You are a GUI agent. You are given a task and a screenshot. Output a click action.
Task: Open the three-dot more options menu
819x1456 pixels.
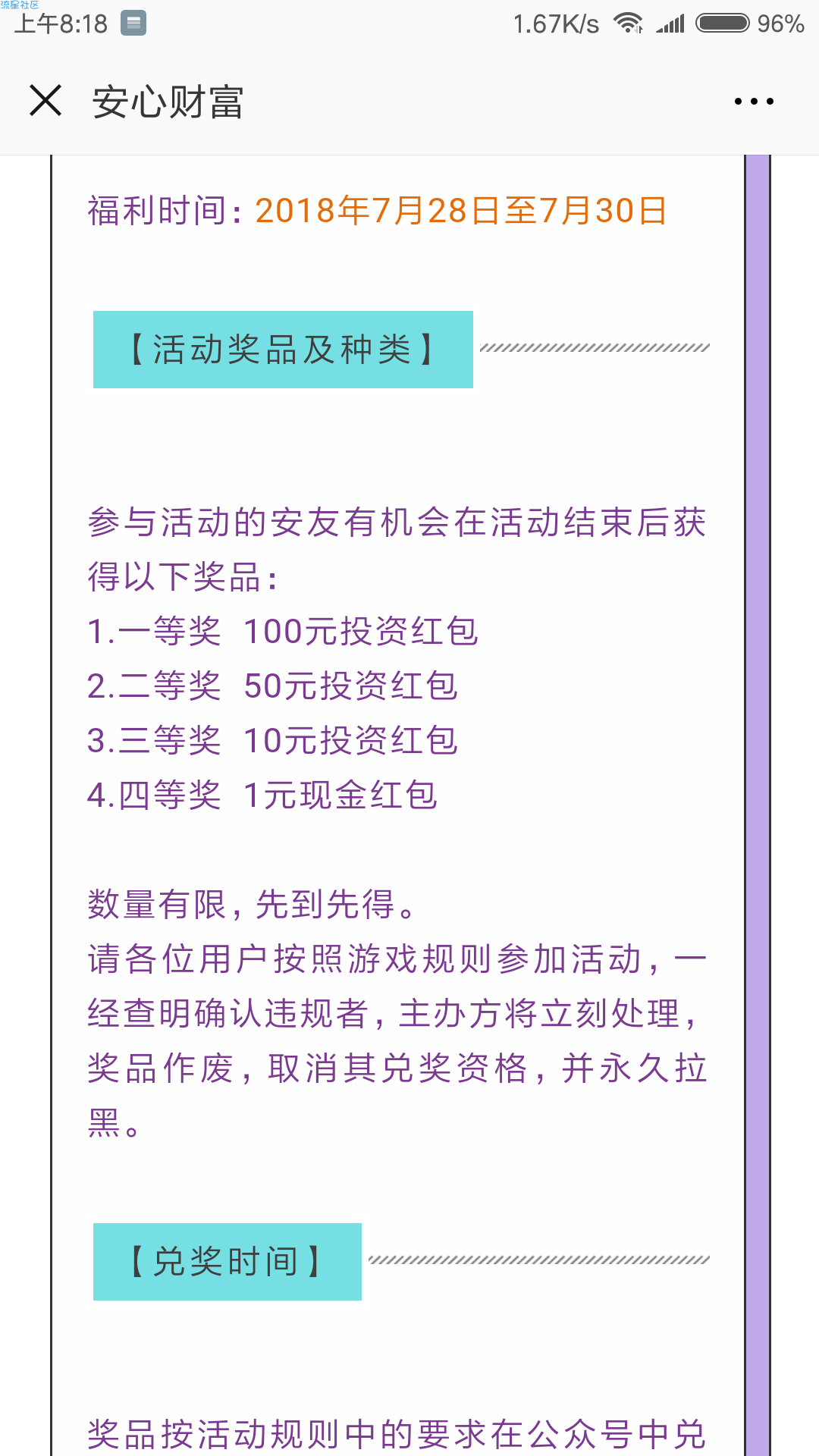click(754, 101)
